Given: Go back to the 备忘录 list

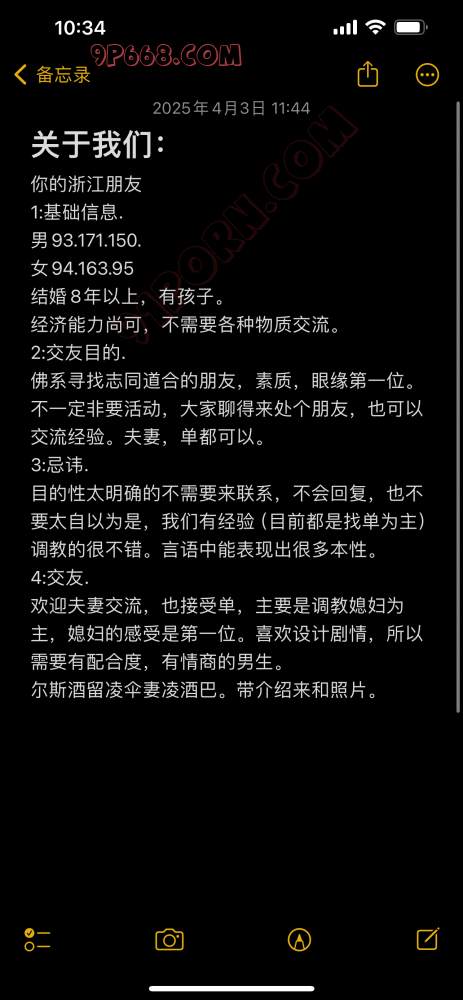Looking at the screenshot, I should [52, 75].
